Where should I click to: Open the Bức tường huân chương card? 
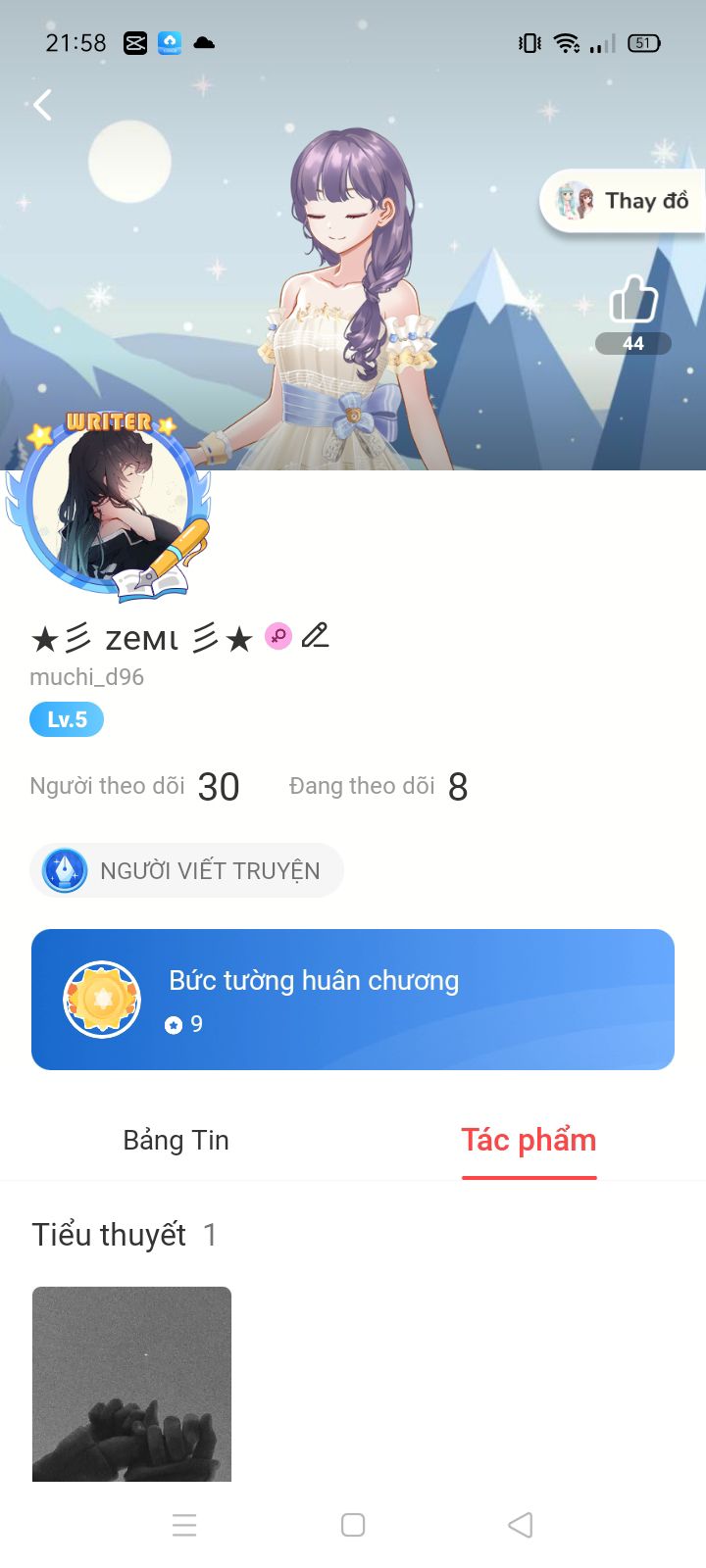pos(353,1000)
